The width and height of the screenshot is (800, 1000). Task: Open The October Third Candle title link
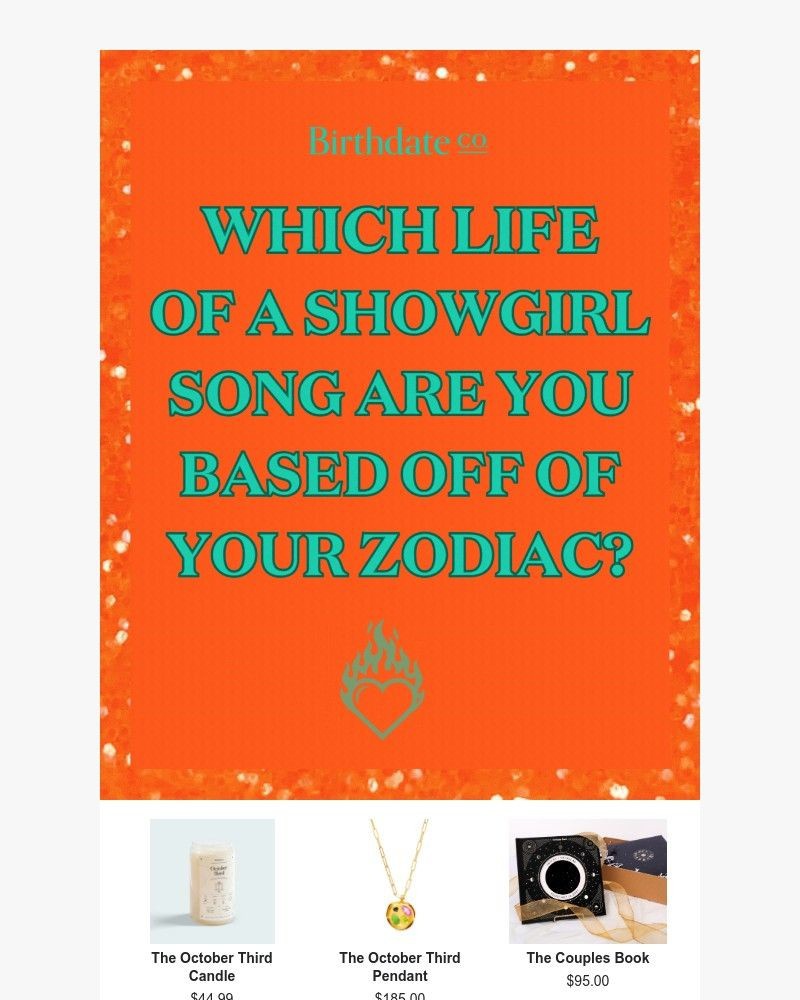tap(212, 966)
